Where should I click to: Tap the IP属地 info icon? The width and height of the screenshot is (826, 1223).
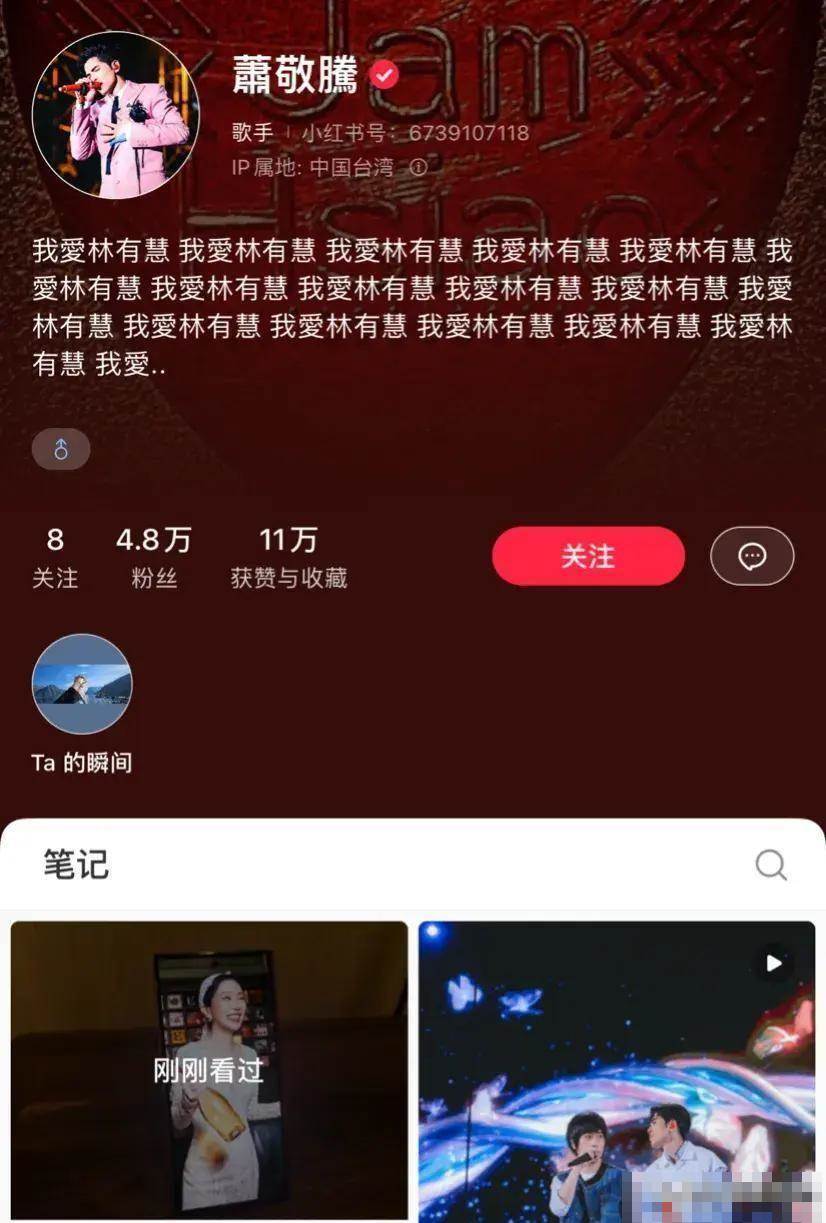[x=418, y=167]
